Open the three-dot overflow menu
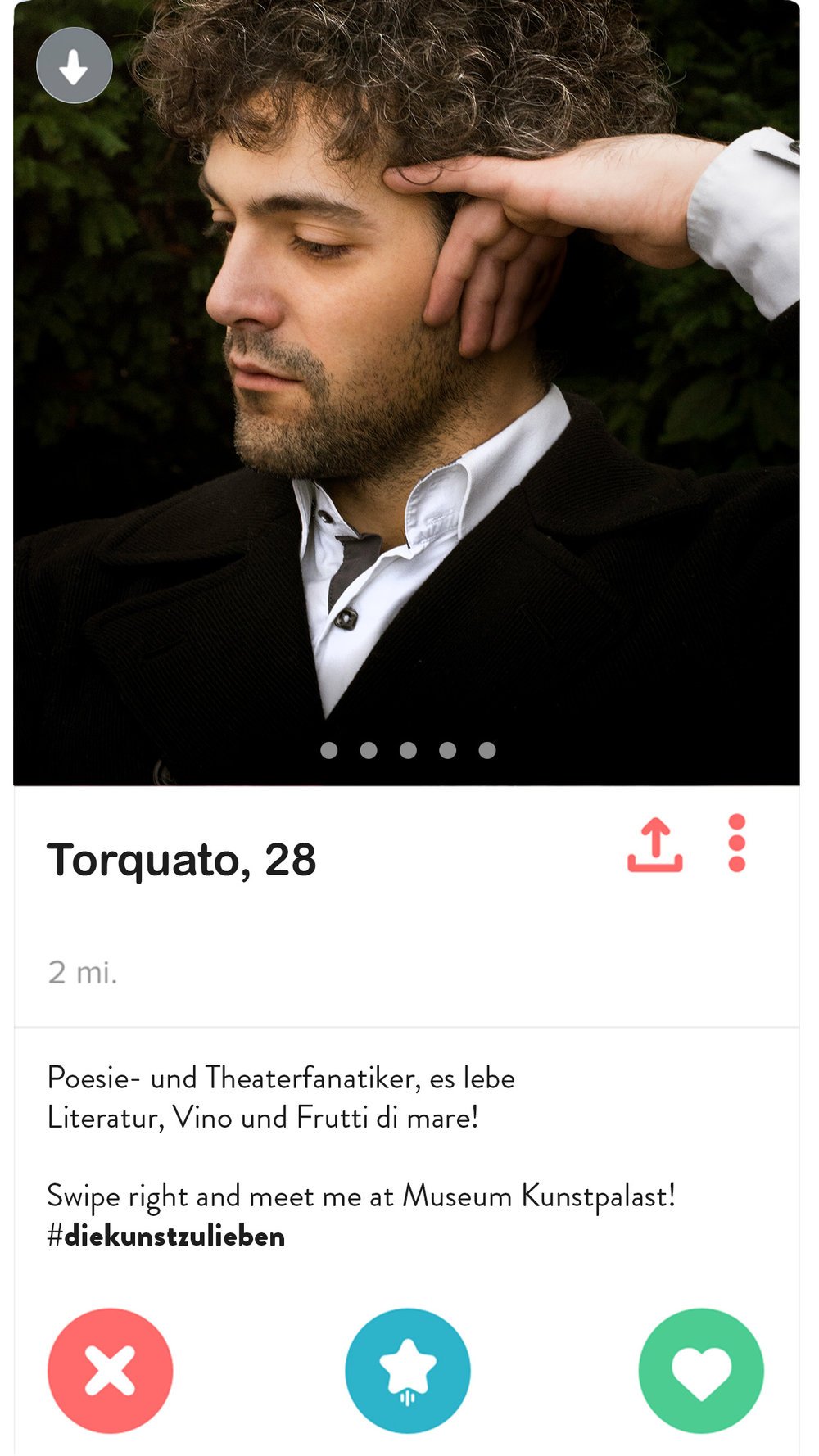This screenshot has width=819, height=1456. click(736, 843)
